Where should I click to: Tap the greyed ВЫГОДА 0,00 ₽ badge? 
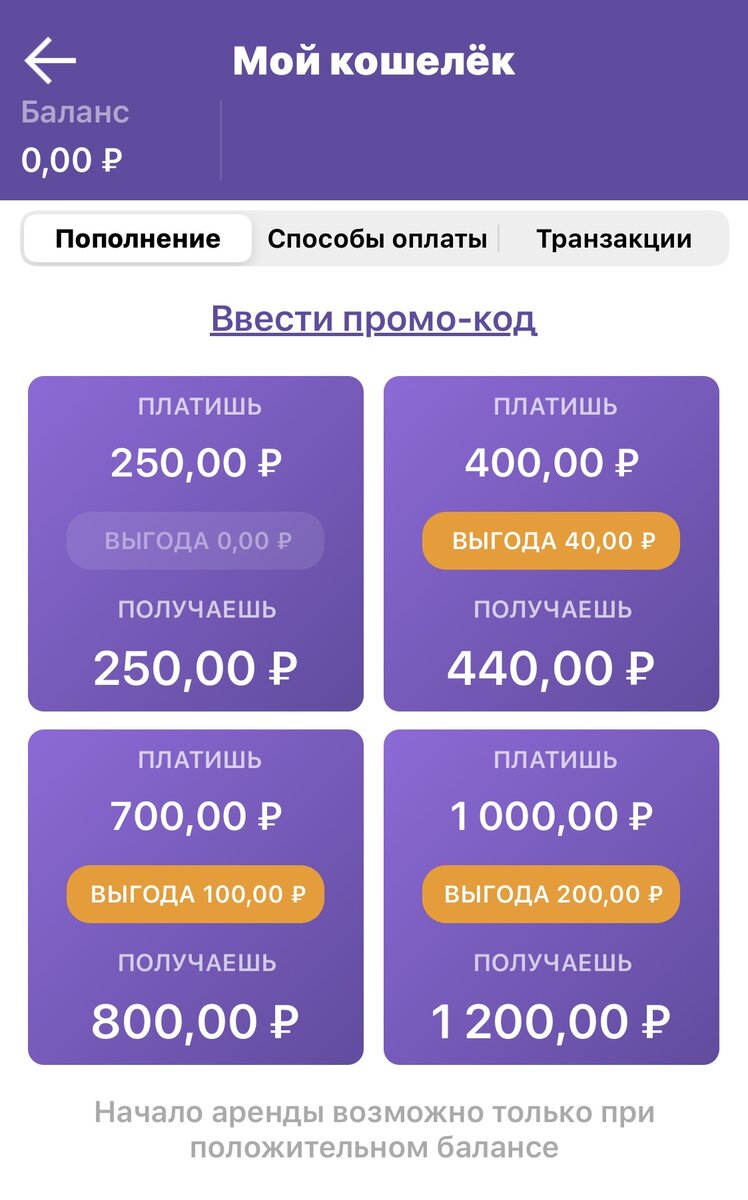[196, 540]
